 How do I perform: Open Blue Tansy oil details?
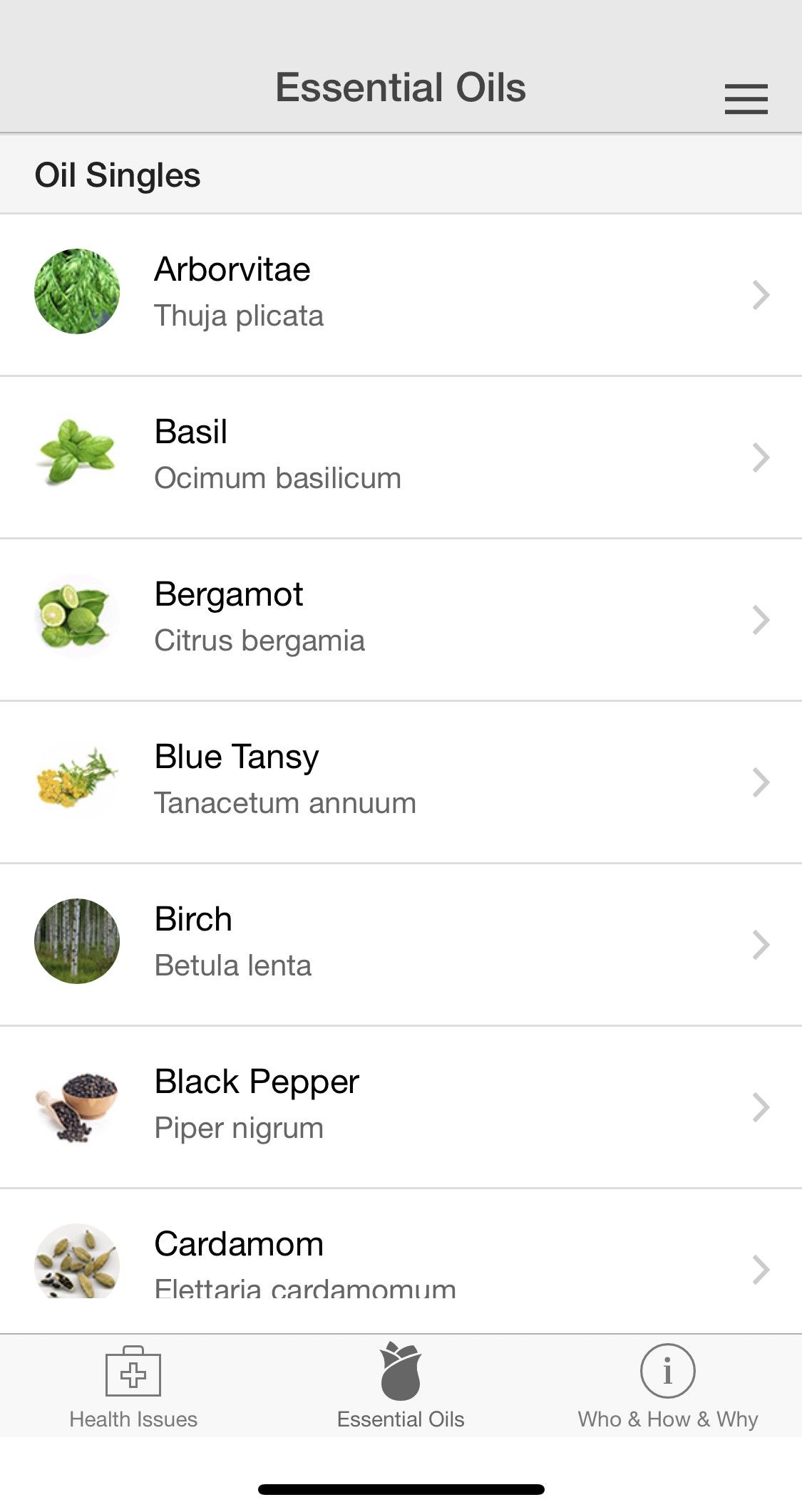click(x=401, y=782)
